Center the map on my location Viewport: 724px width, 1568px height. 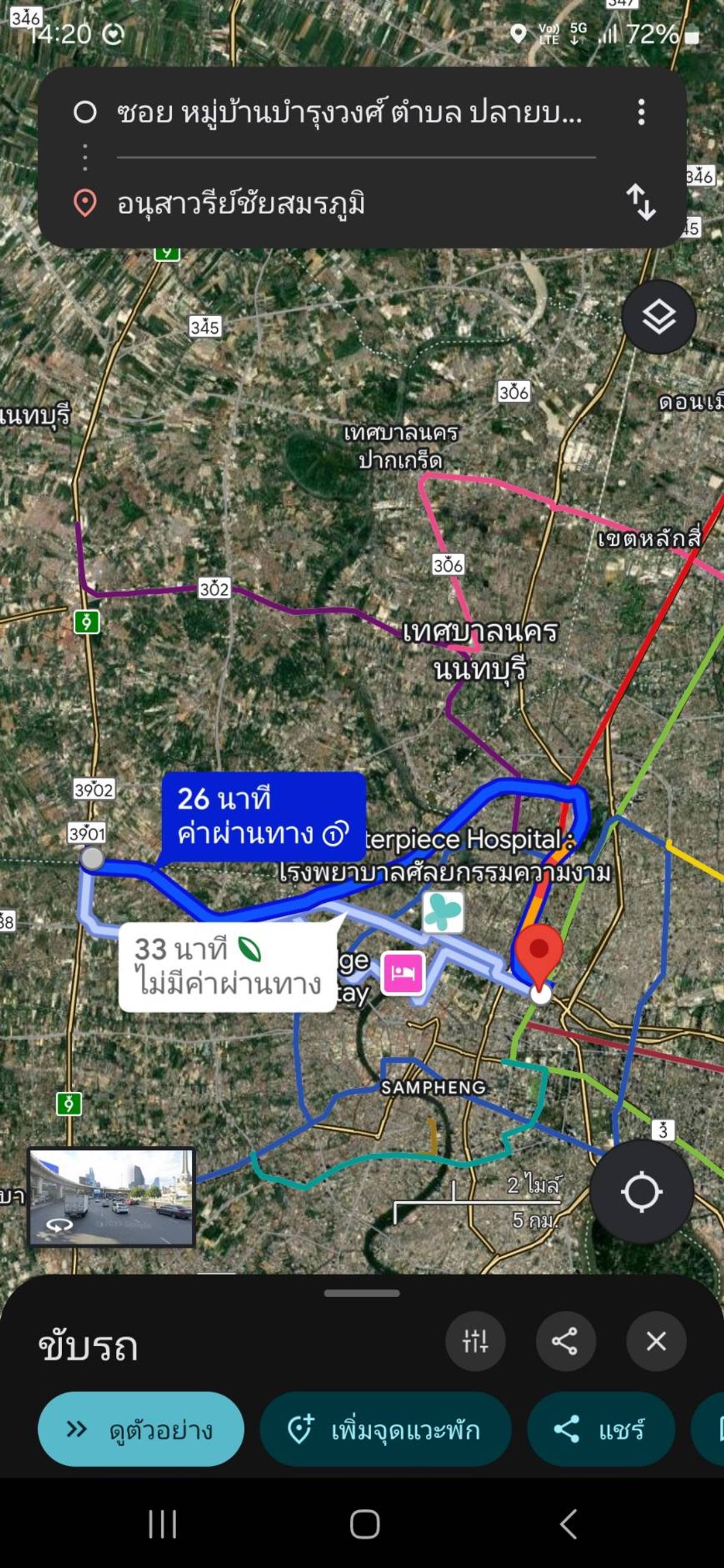[x=641, y=1191]
